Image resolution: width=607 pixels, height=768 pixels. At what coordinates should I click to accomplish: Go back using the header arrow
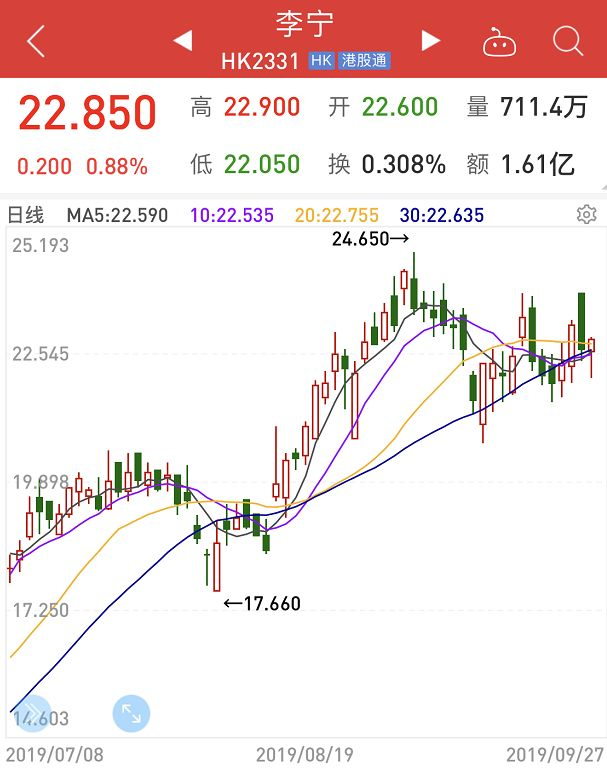36,41
